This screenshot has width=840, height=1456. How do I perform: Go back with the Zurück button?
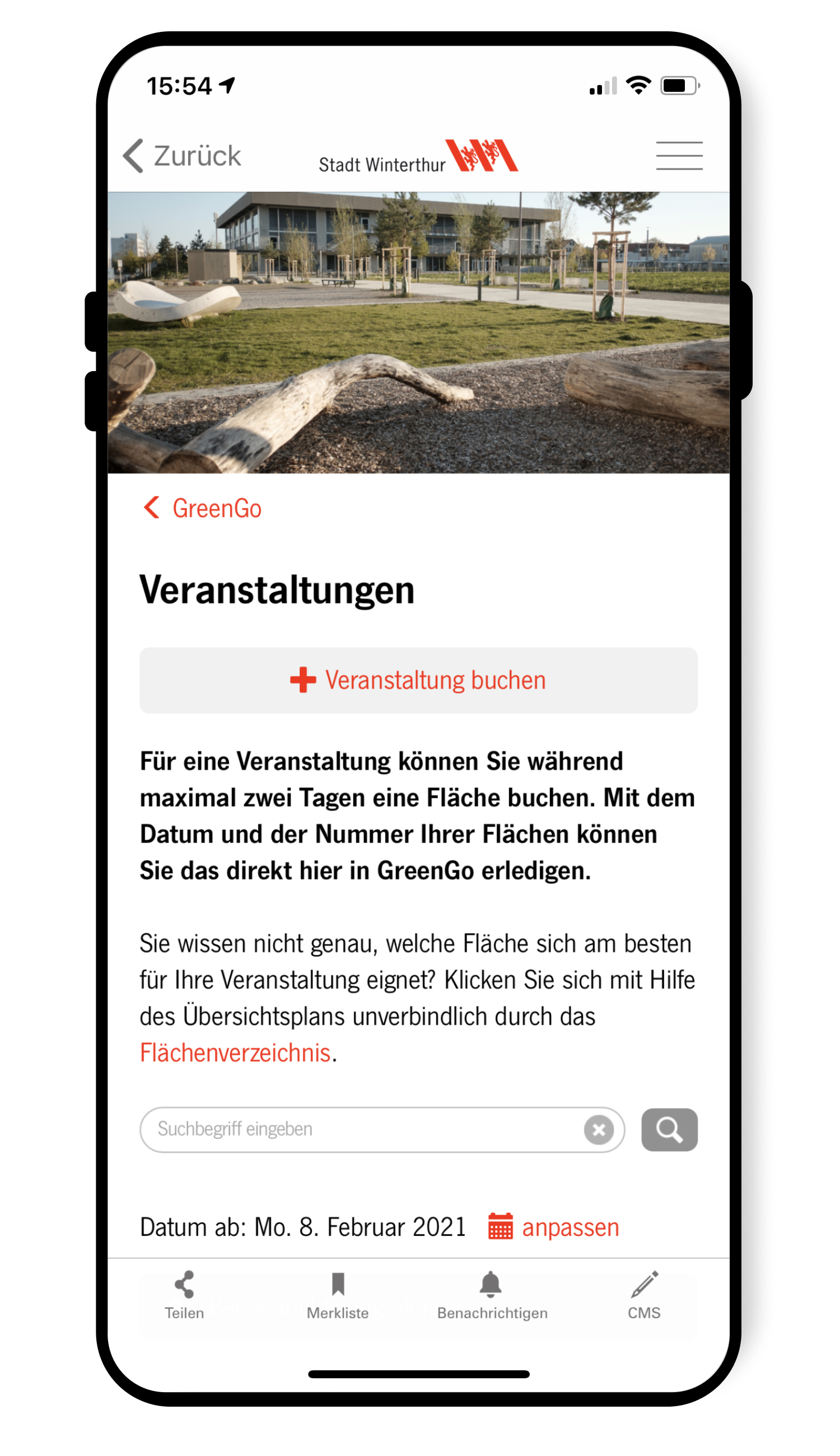[182, 156]
